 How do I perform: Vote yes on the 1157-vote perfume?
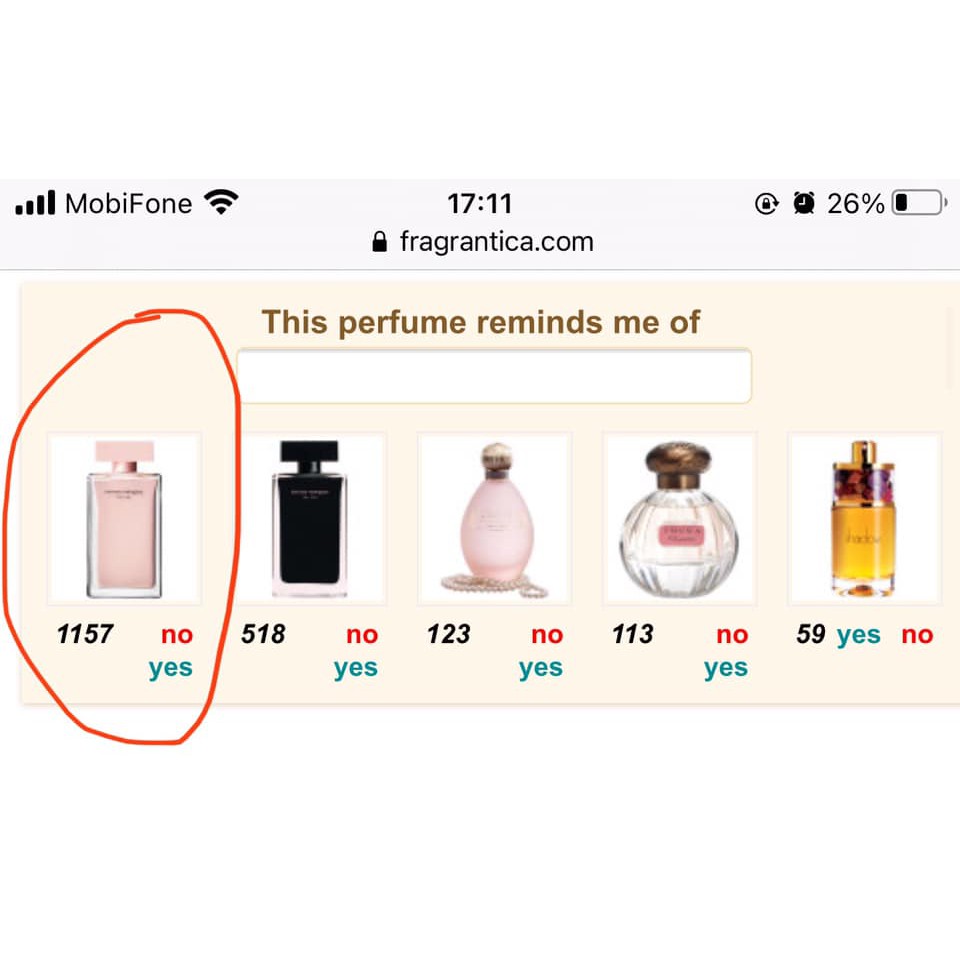click(170, 668)
